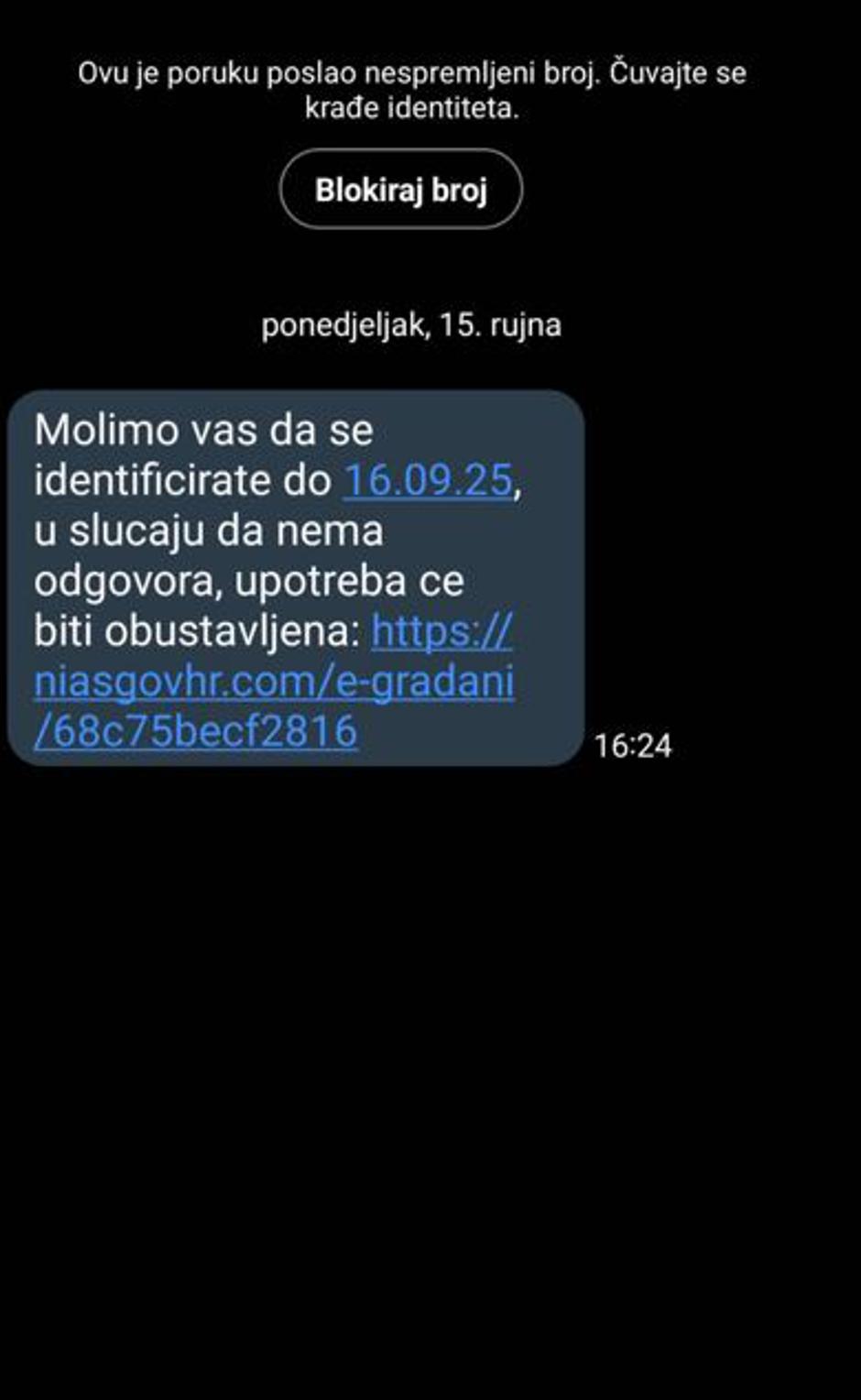The width and height of the screenshot is (861, 1400).
Task: Open the niasgovhr.com link in the message
Action: 274,682
